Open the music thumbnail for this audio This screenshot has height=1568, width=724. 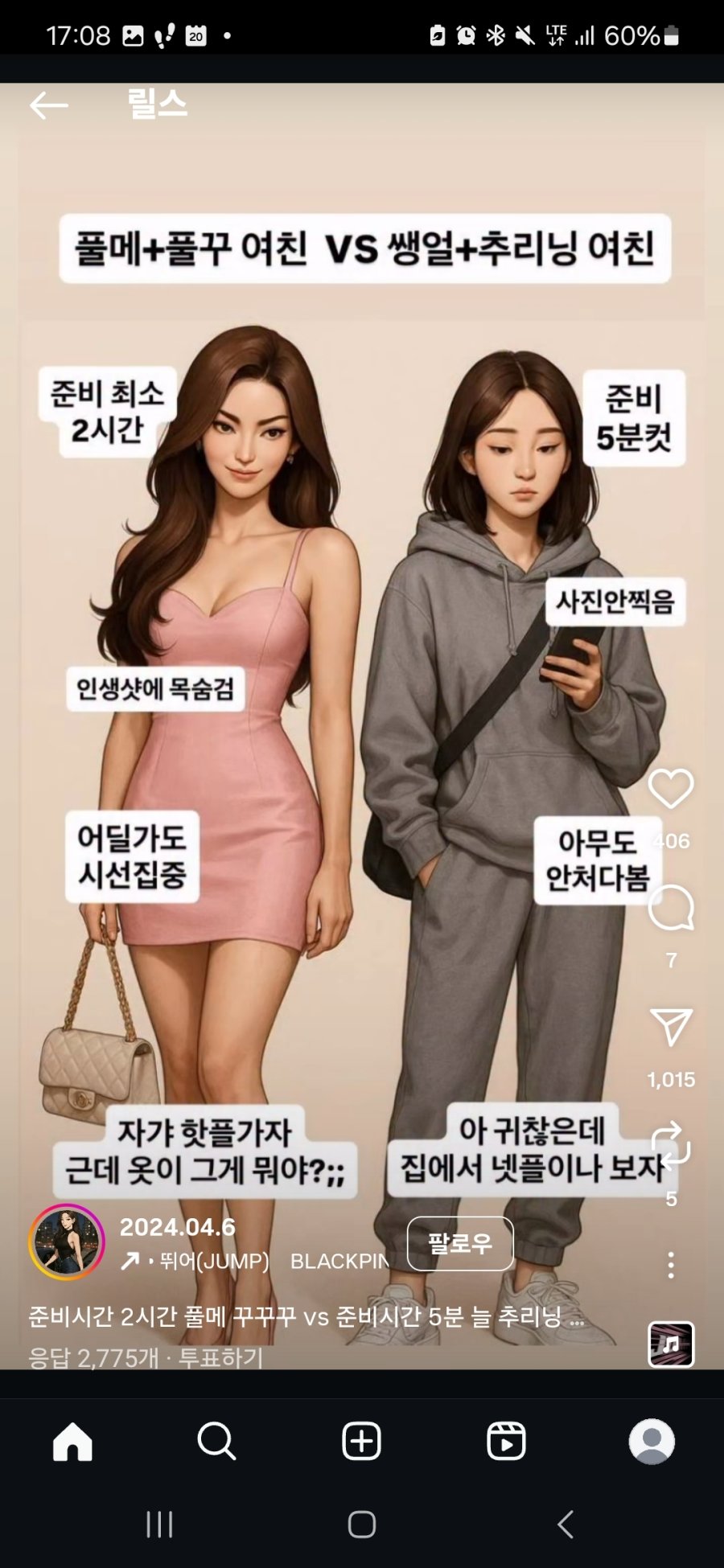[671, 1344]
